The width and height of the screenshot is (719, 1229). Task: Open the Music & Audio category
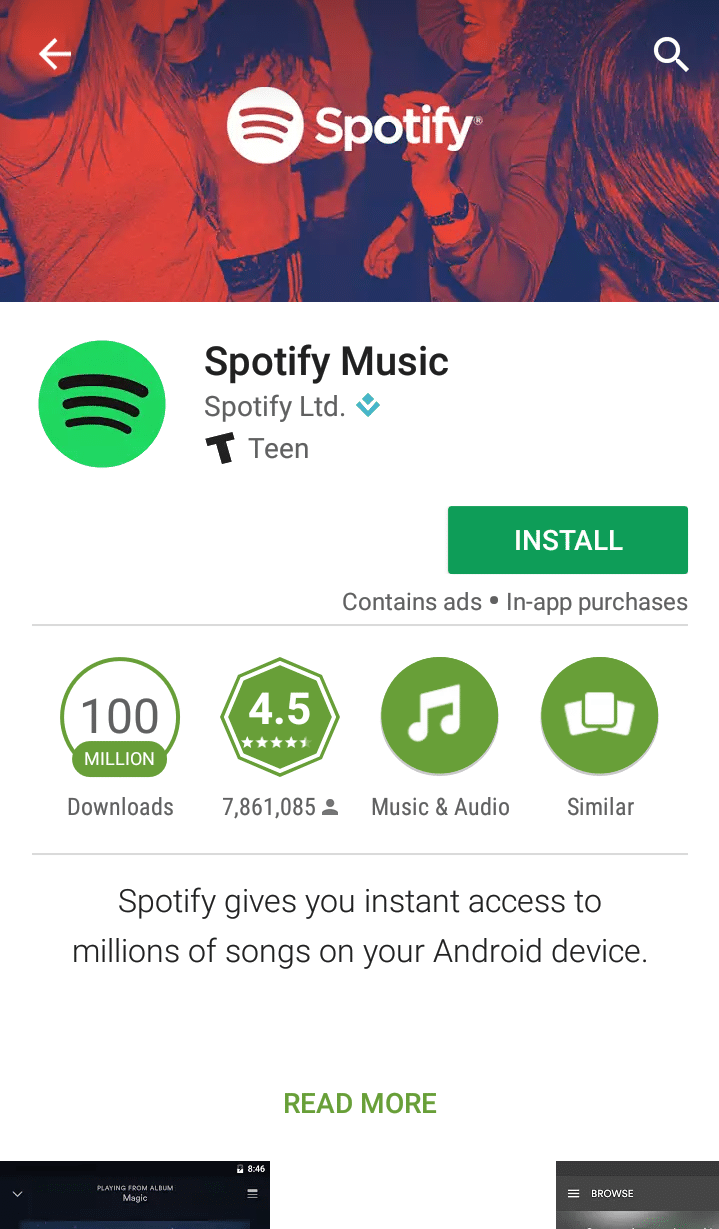coord(440,717)
